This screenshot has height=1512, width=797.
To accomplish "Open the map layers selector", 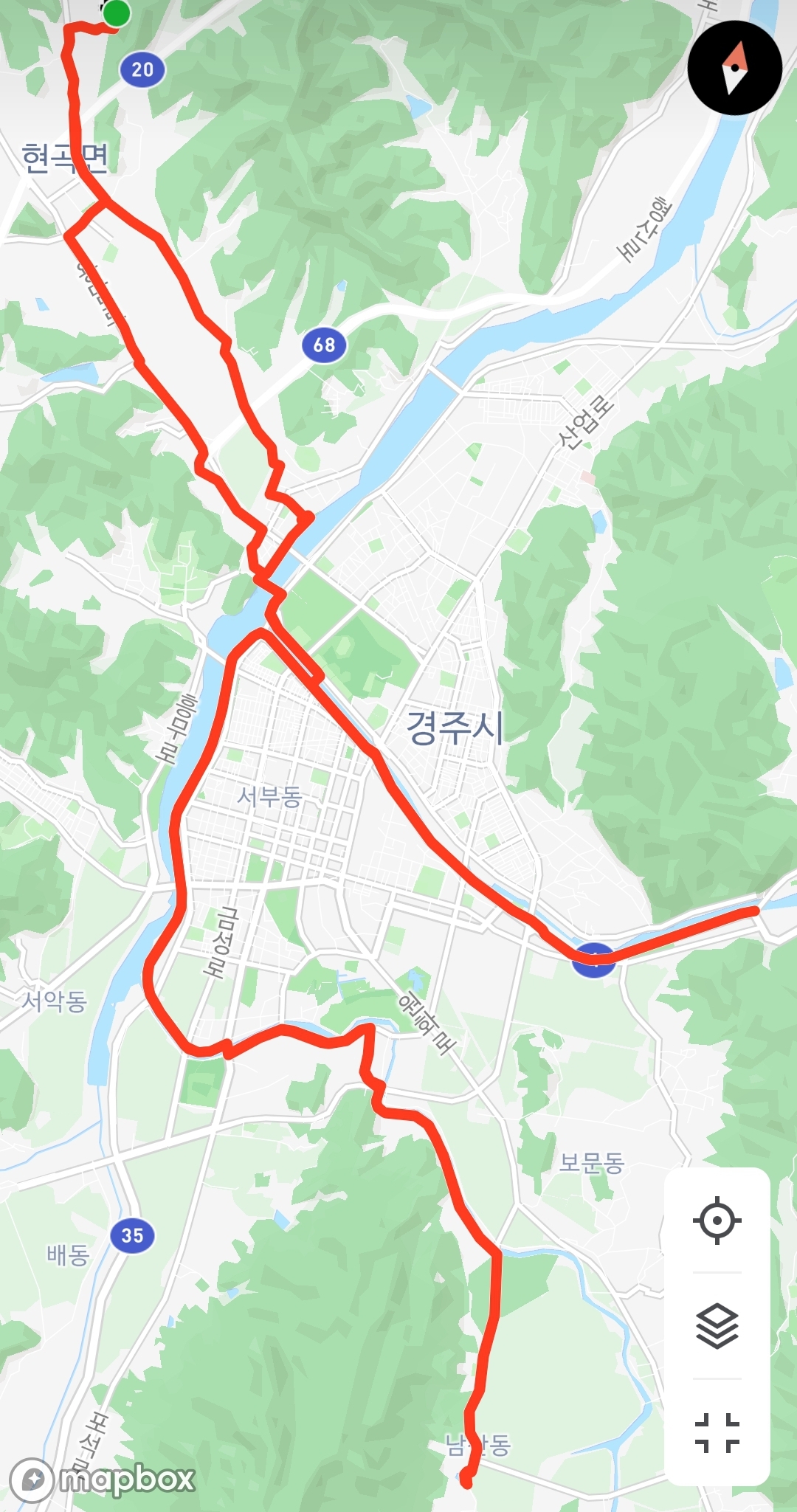I will 717,1326.
